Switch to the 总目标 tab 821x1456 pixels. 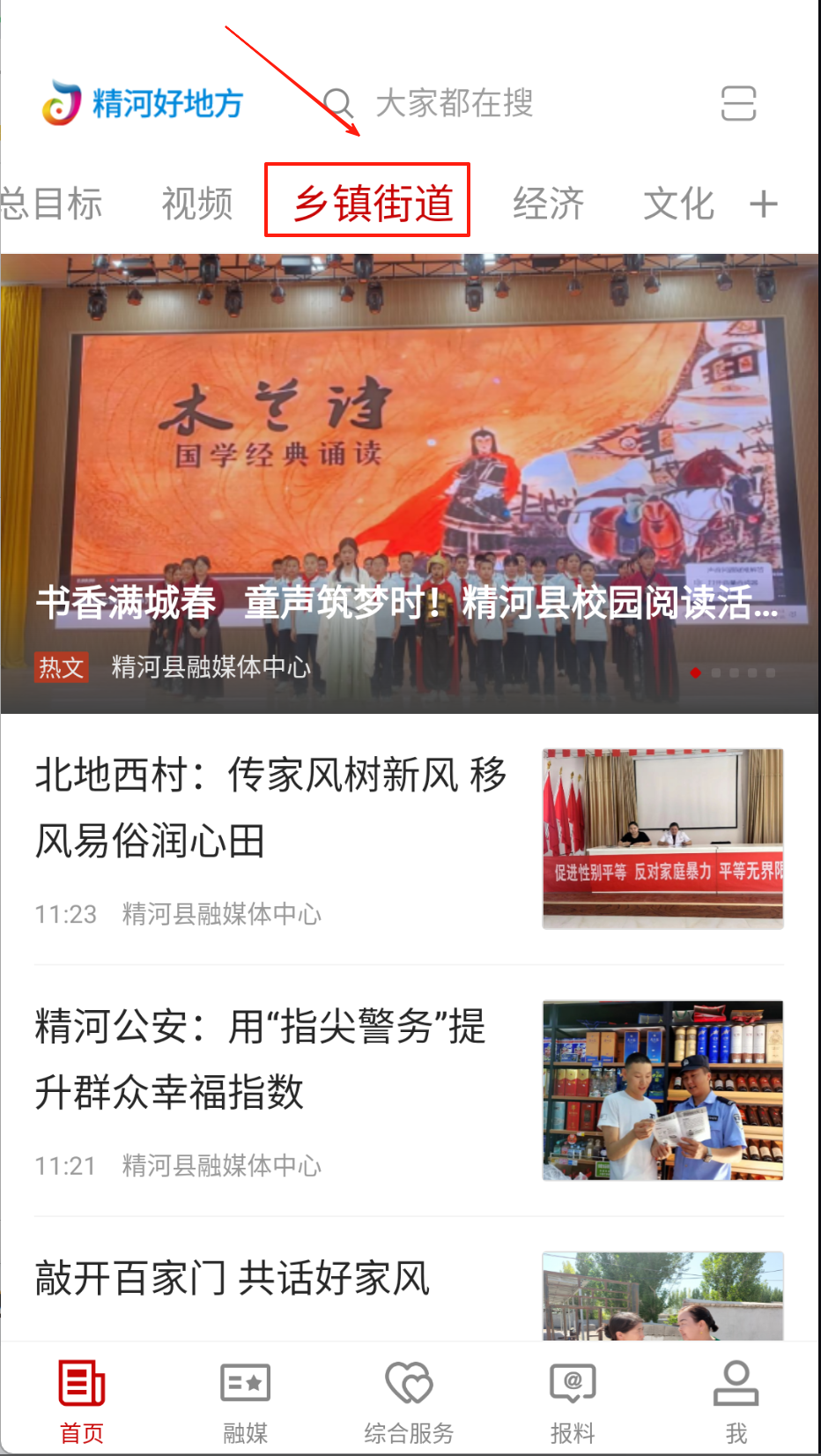pyautogui.click(x=51, y=204)
